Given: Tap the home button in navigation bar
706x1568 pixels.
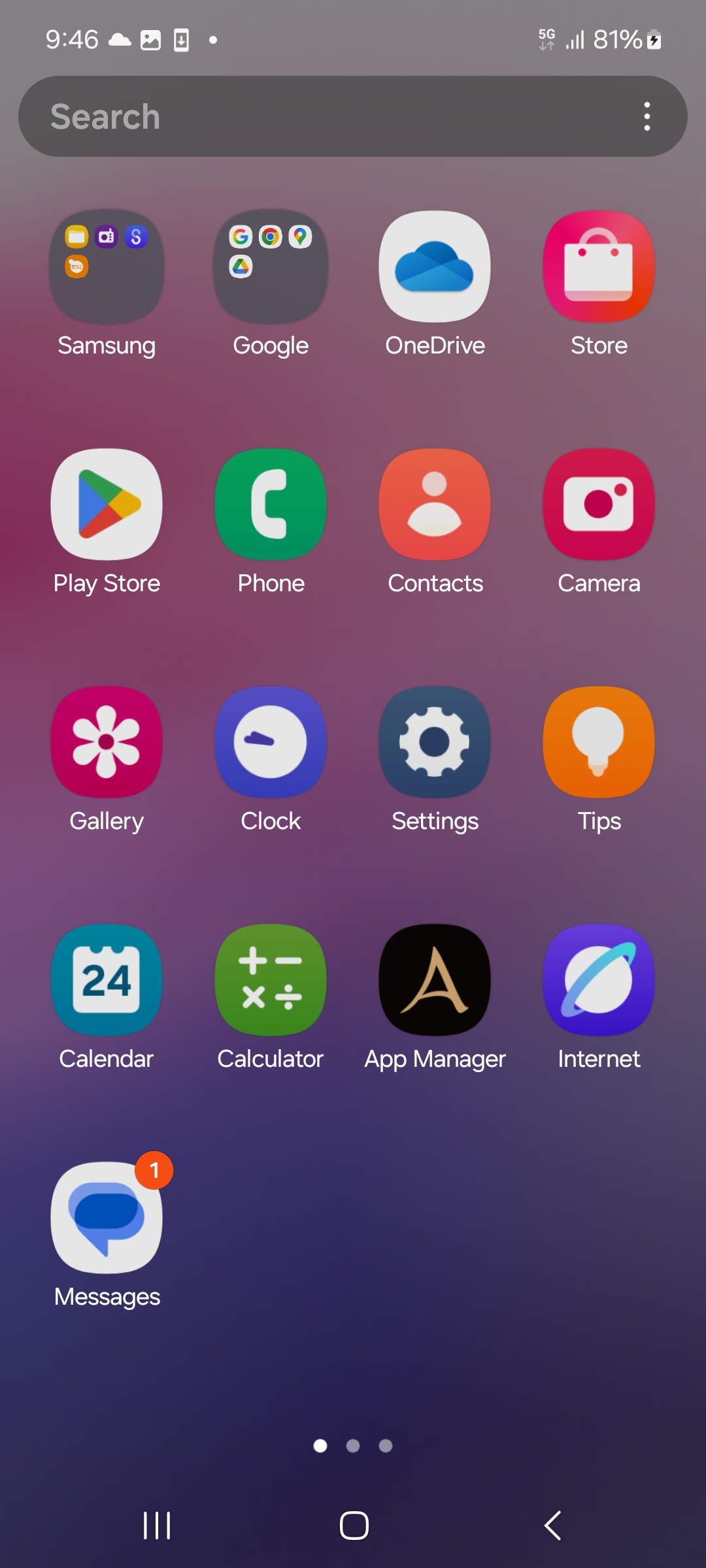Looking at the screenshot, I should [x=354, y=1526].
